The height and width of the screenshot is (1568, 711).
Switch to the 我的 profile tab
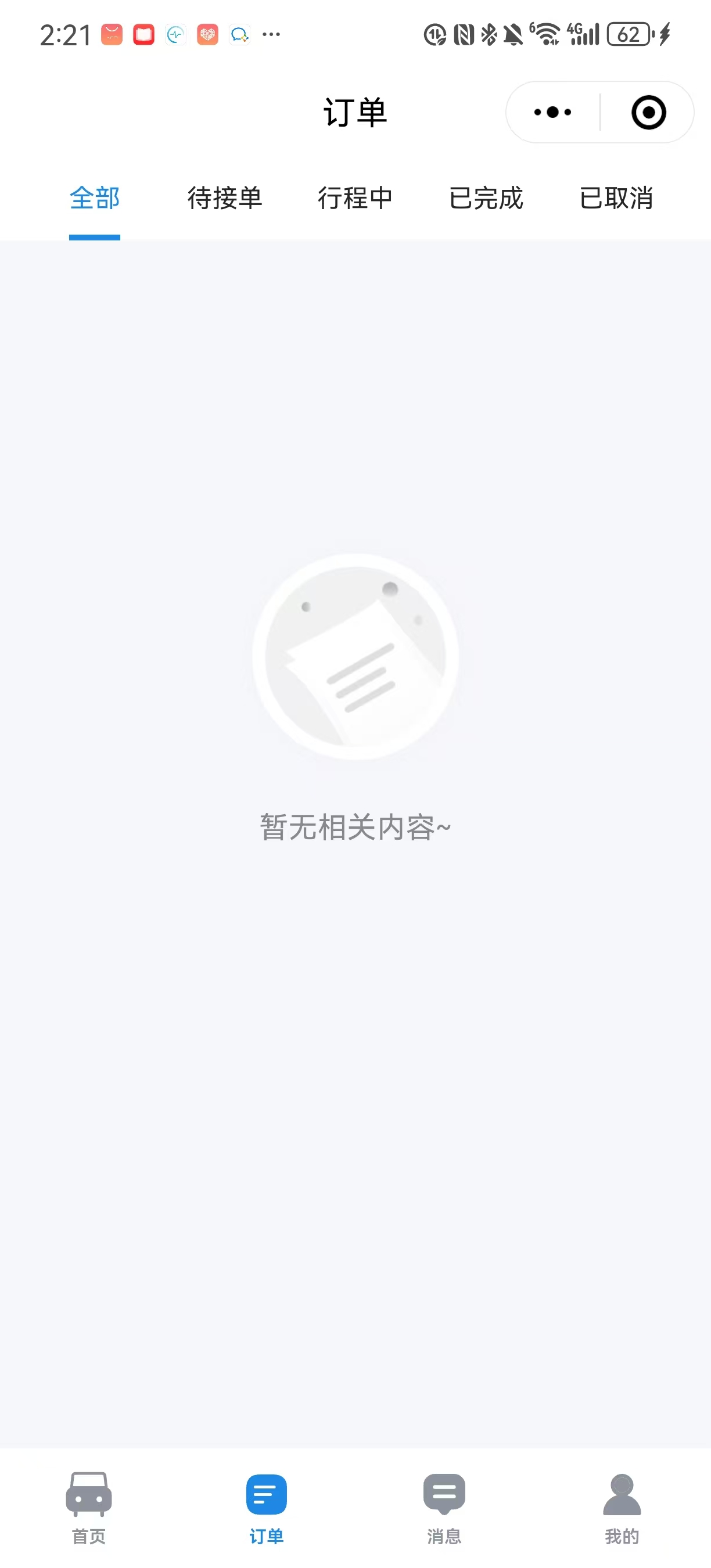(x=622, y=1508)
